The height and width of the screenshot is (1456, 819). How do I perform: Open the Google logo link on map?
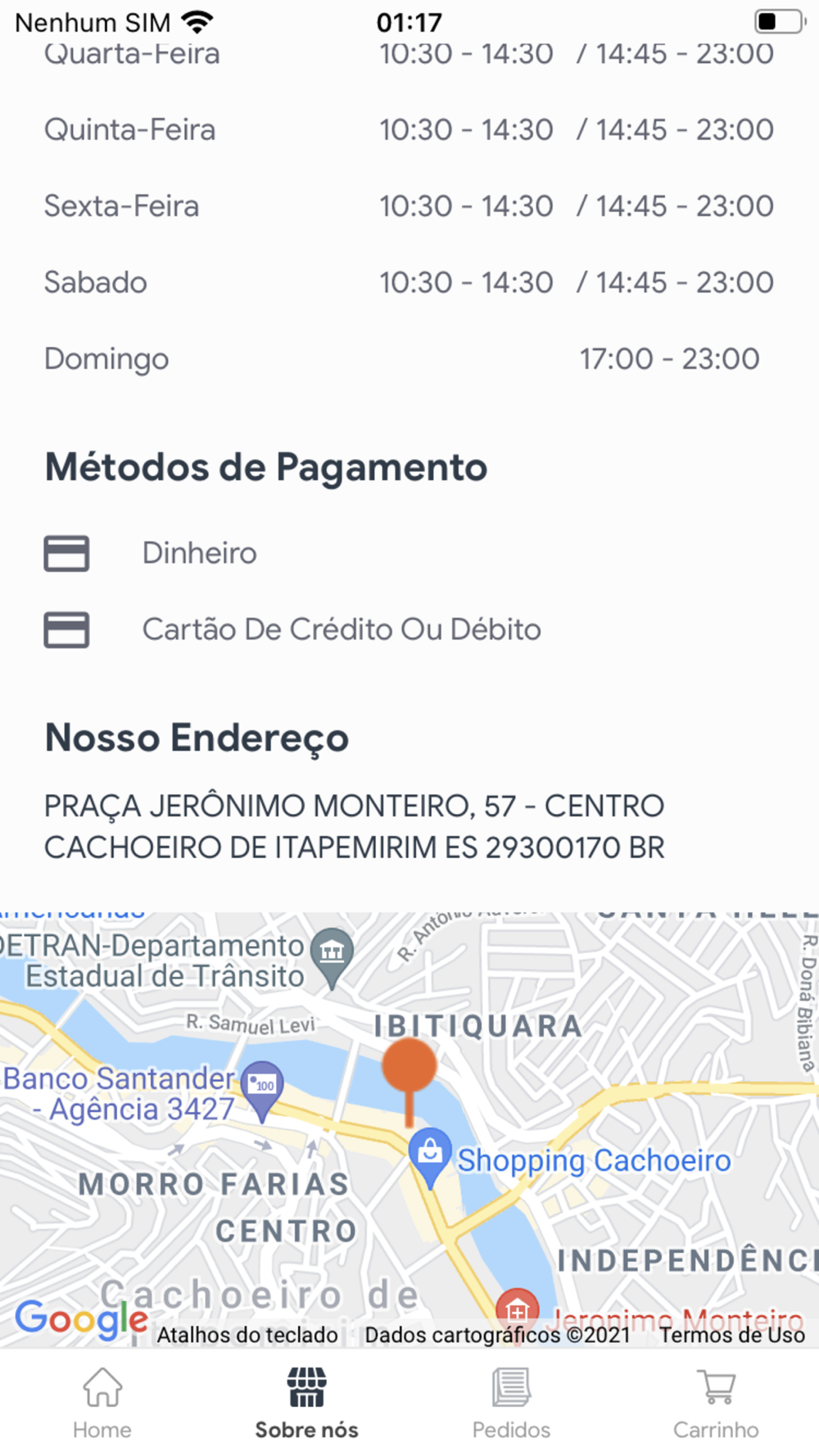[x=82, y=1318]
